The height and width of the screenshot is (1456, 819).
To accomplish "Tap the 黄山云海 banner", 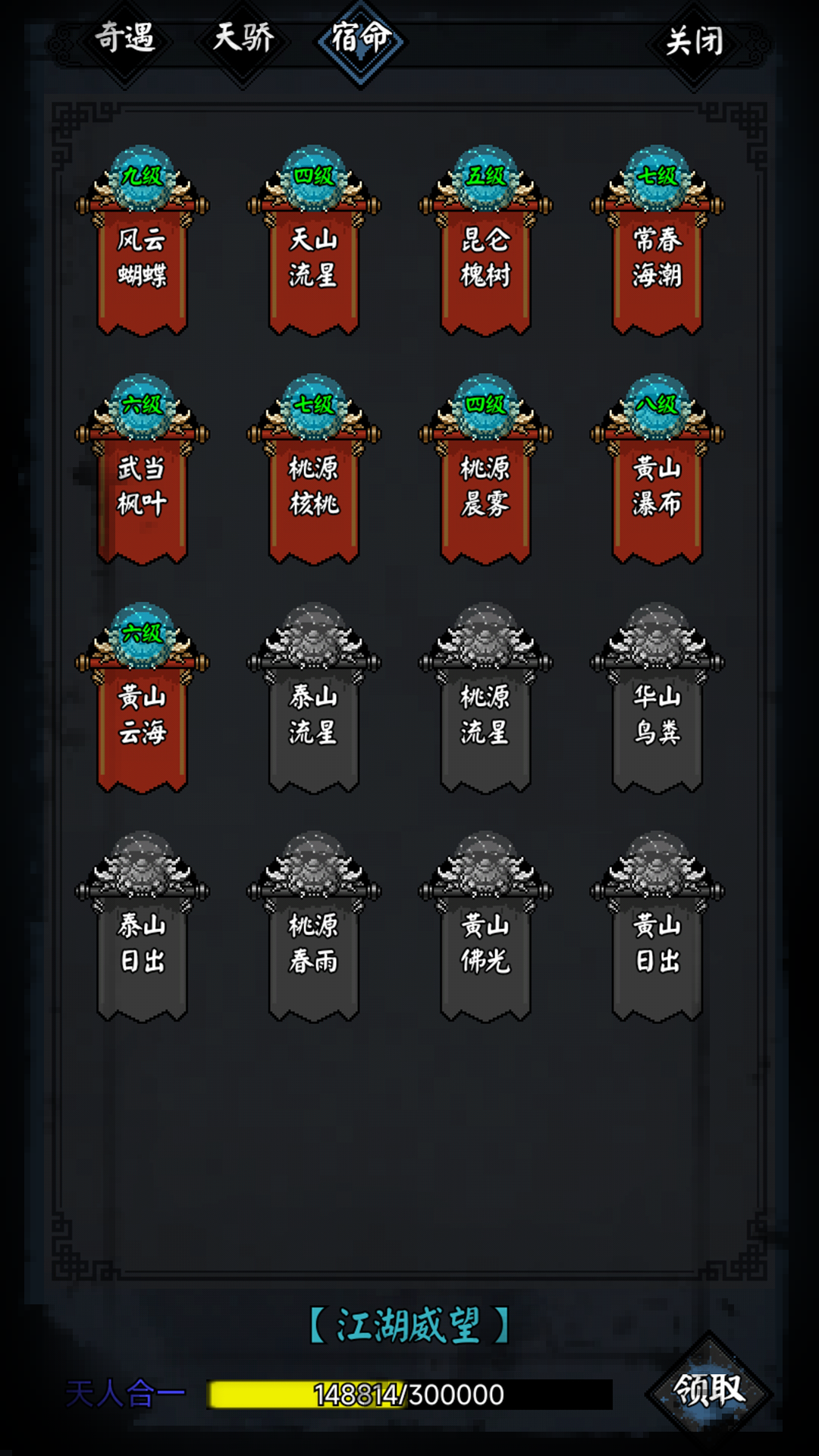I will pyautogui.click(x=142, y=714).
